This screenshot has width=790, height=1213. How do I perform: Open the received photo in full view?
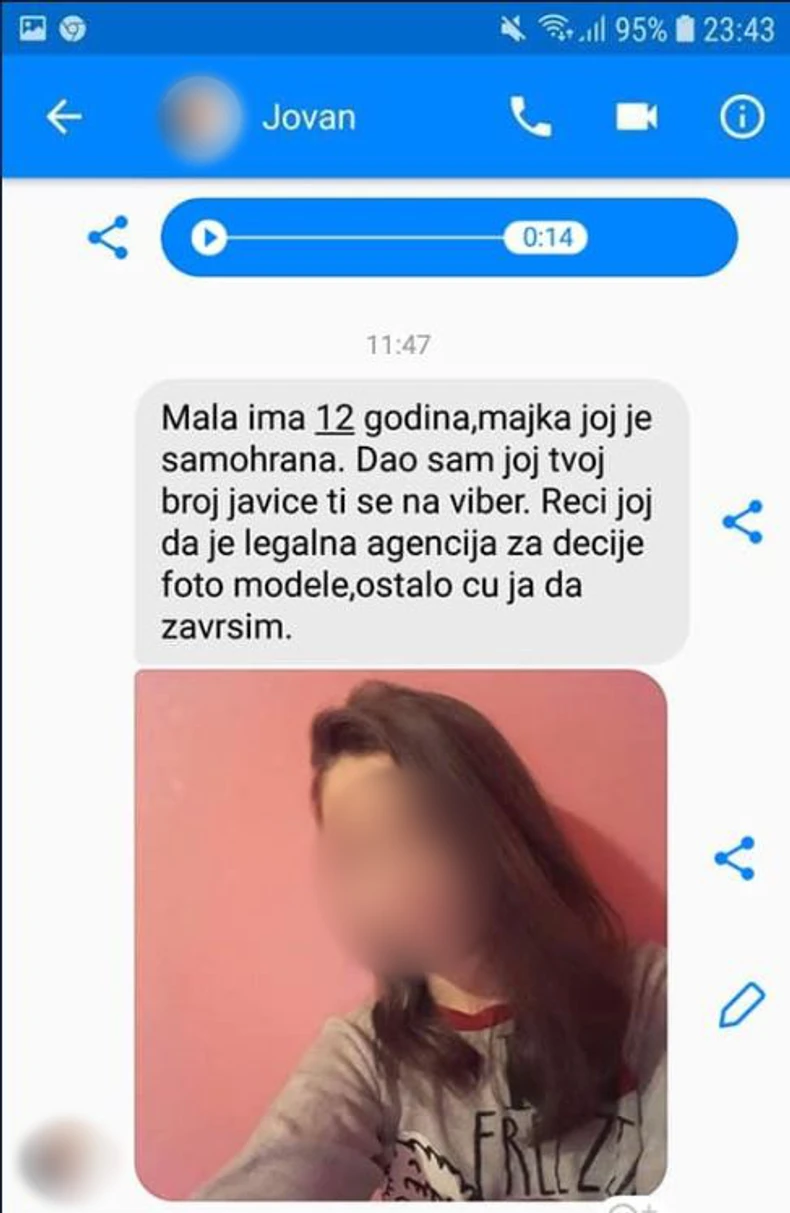400,935
